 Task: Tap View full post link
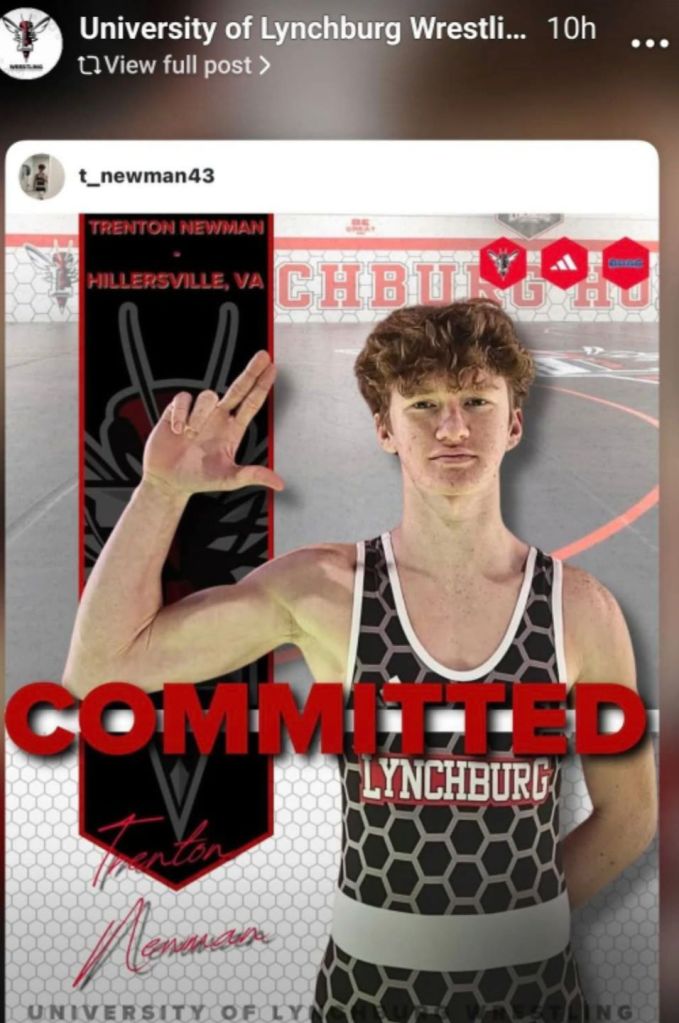click(174, 66)
